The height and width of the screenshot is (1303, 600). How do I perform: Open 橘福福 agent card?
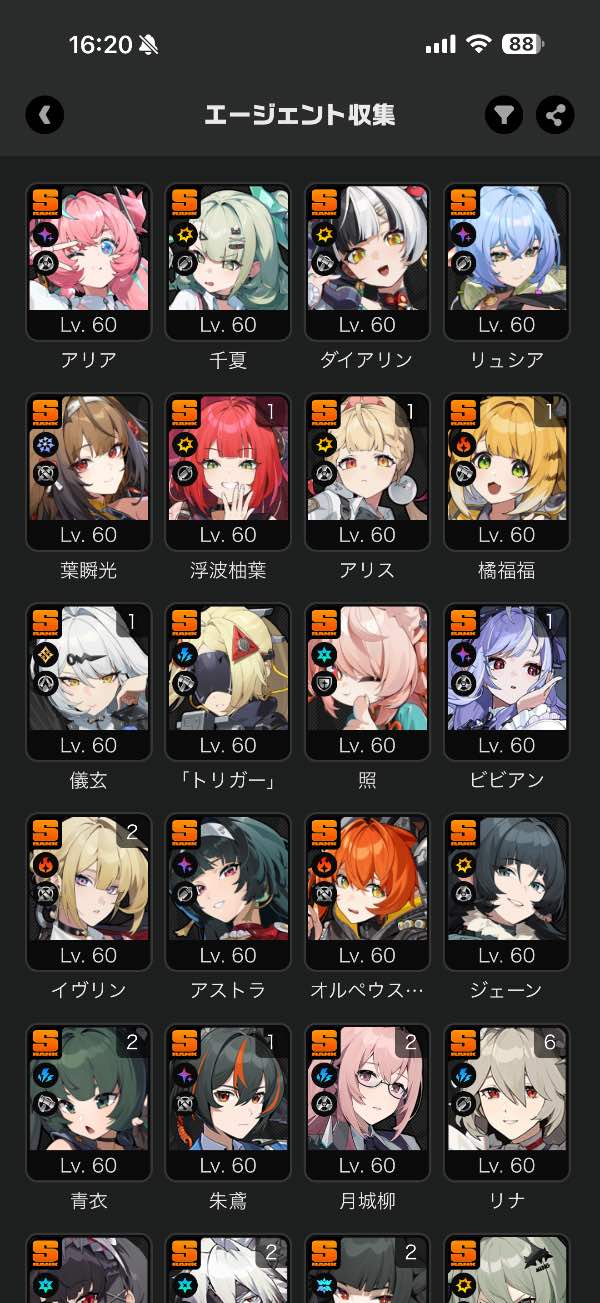click(x=507, y=472)
